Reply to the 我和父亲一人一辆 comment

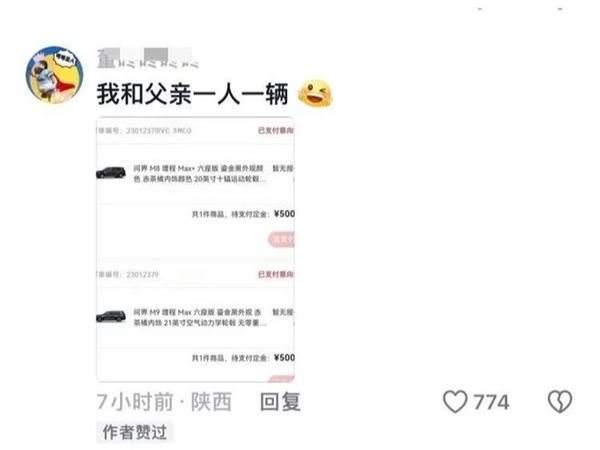pos(281,402)
